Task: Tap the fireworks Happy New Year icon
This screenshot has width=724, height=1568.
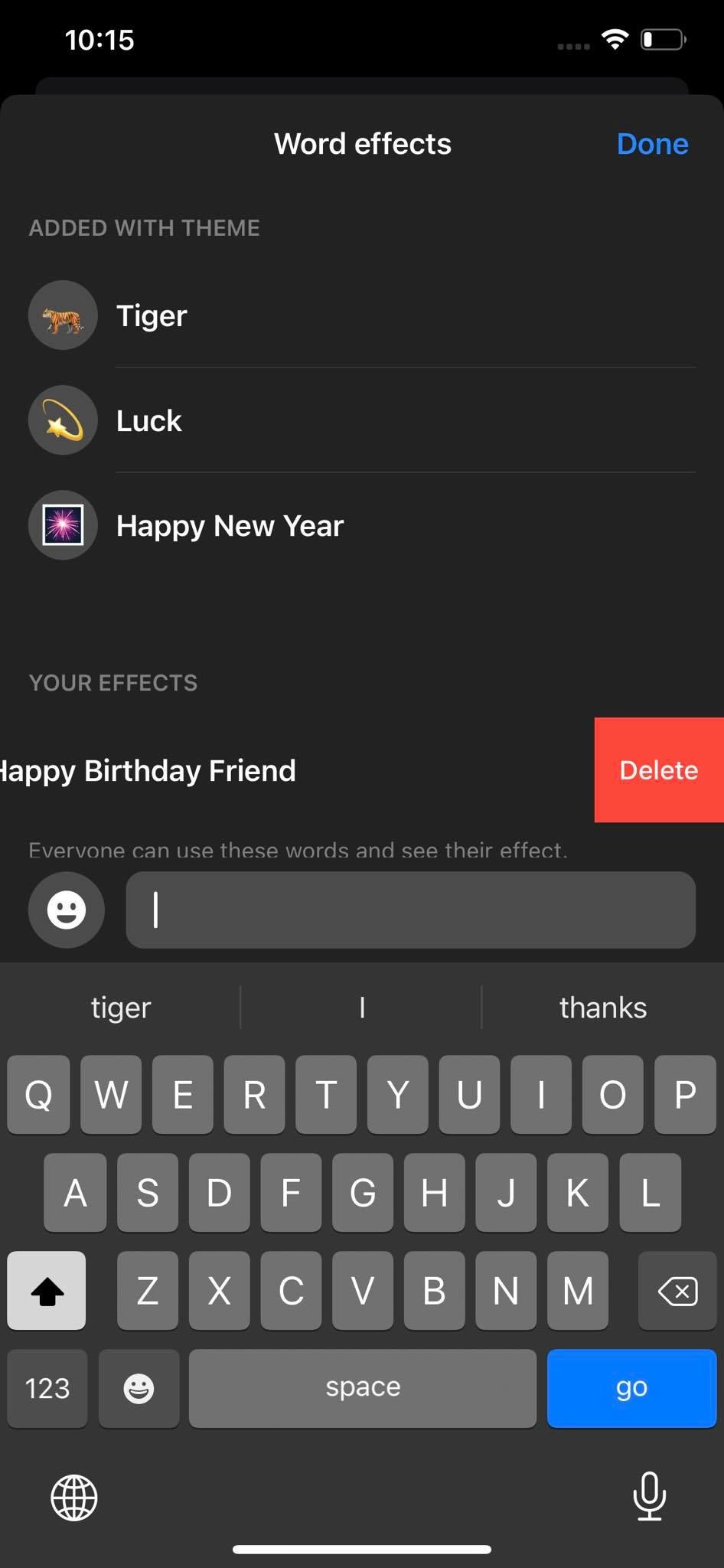Action: (62, 524)
